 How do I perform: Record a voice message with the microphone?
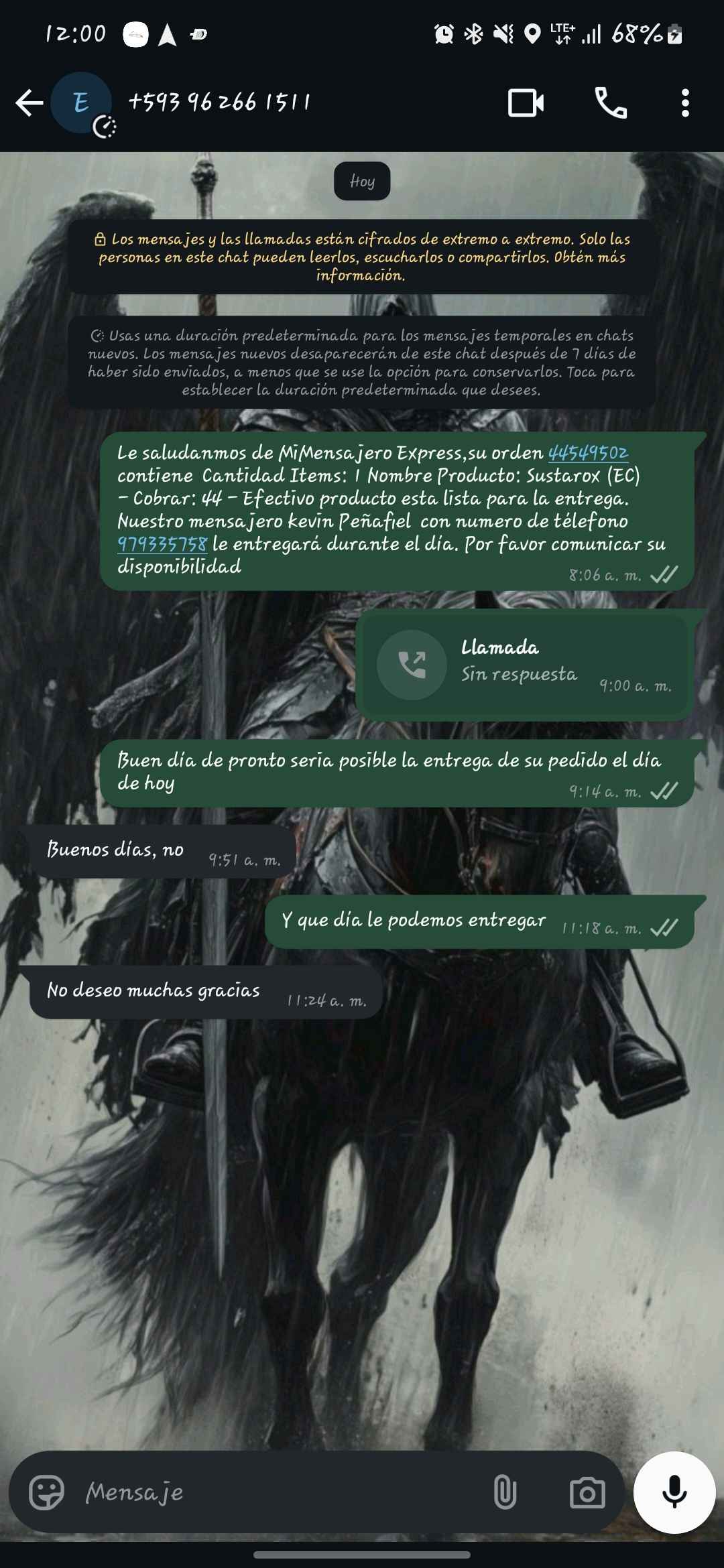pos(674,1492)
